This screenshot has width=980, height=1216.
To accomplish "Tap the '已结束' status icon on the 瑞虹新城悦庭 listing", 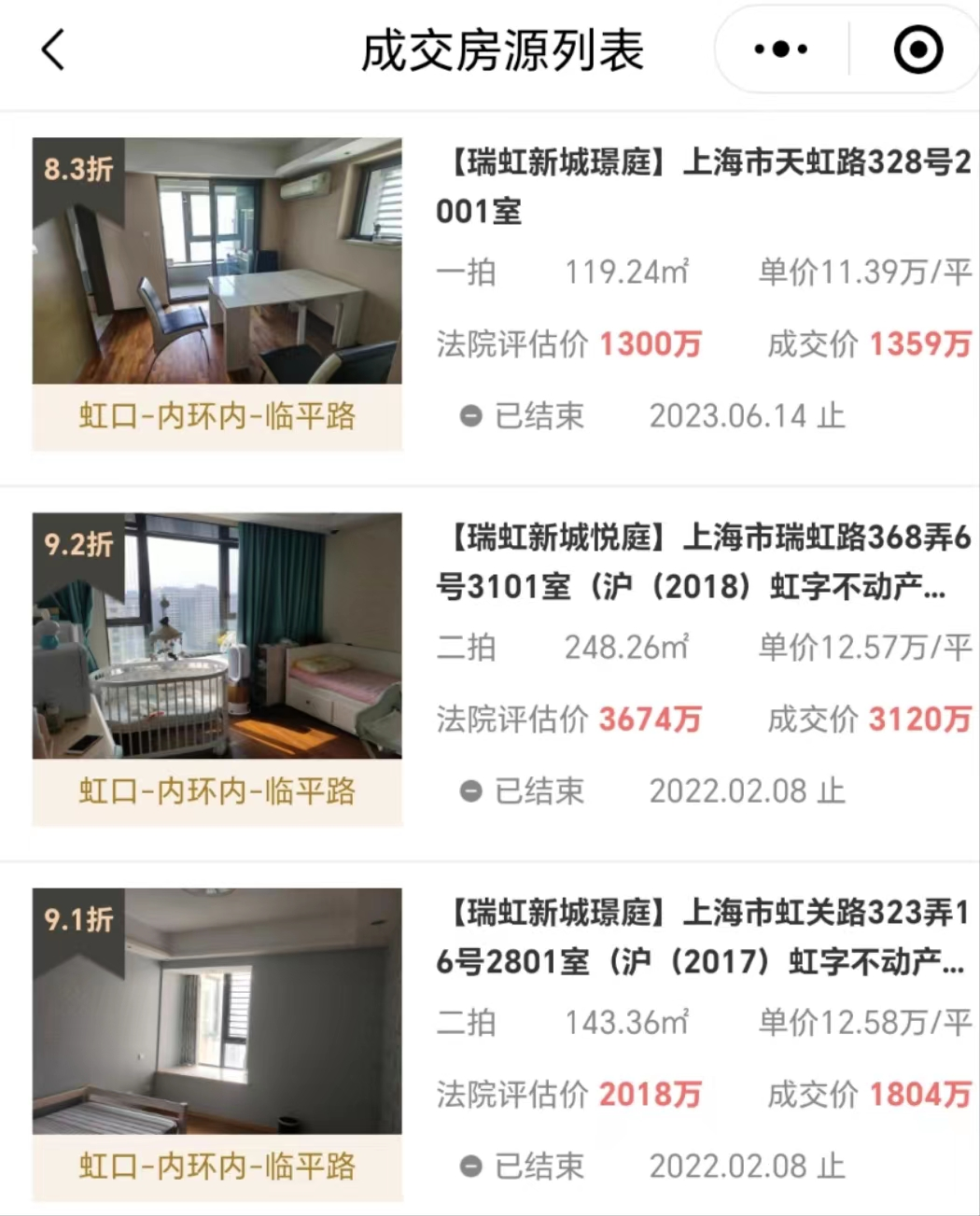I will 472,791.
